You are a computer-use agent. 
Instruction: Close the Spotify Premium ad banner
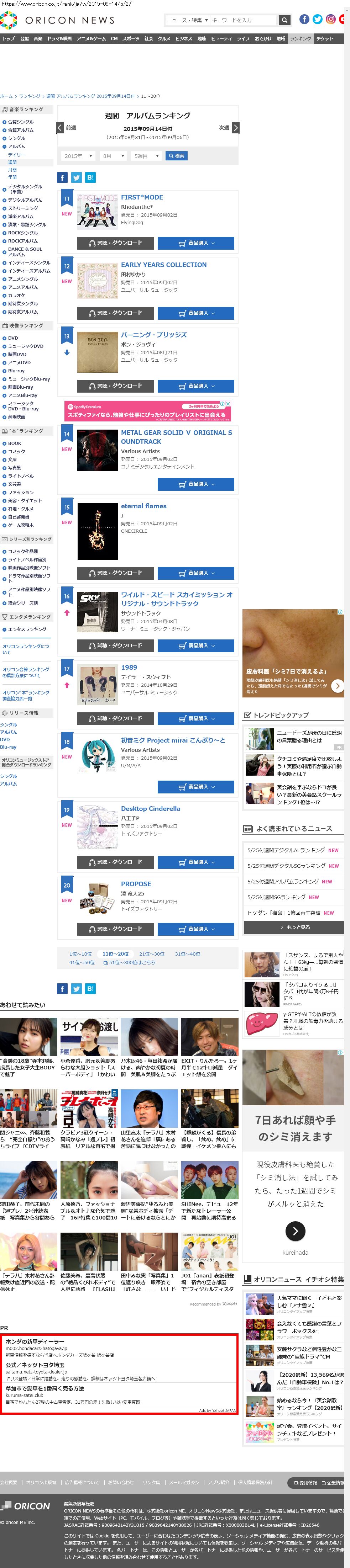click(x=228, y=404)
